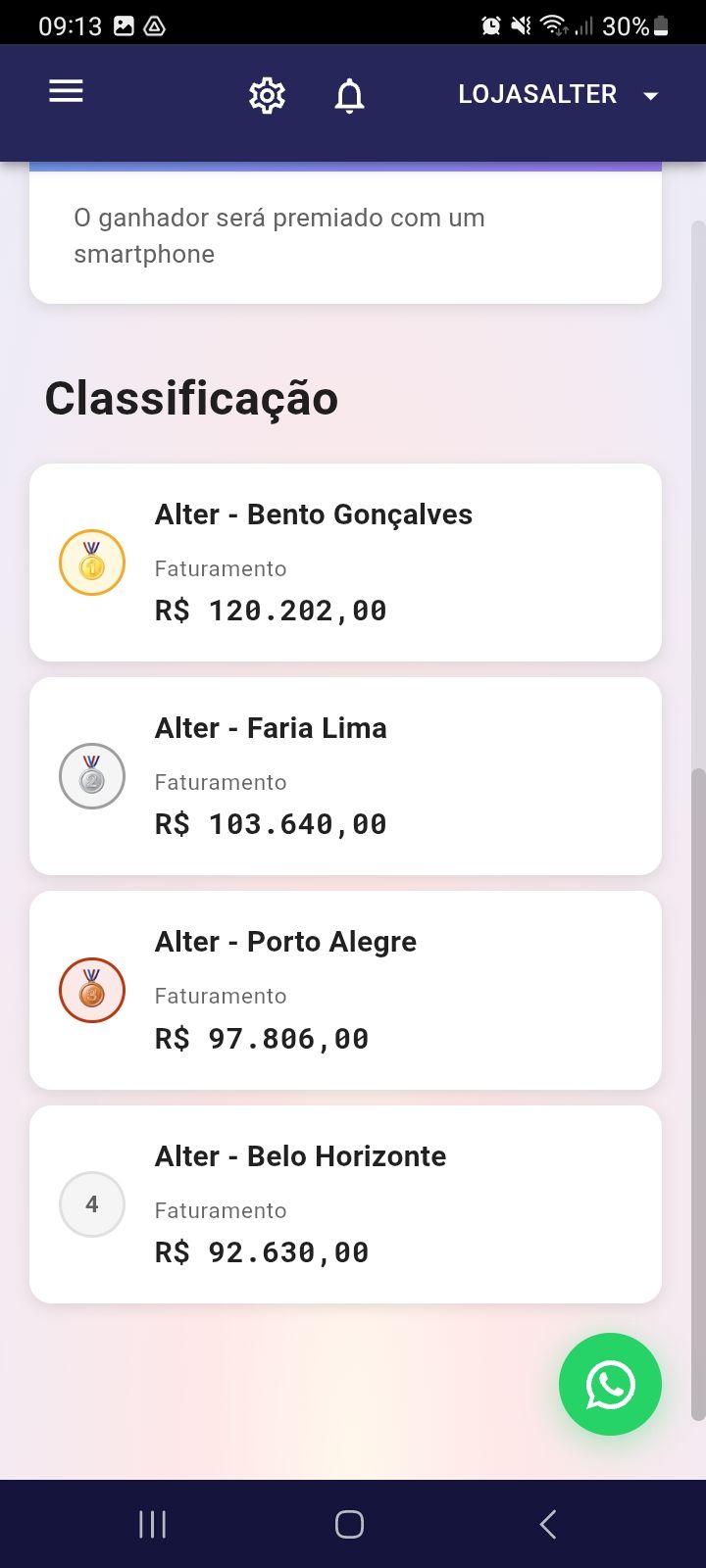Open the hamburger drawer menu
Screen dimensions: 706x1568
tap(66, 92)
